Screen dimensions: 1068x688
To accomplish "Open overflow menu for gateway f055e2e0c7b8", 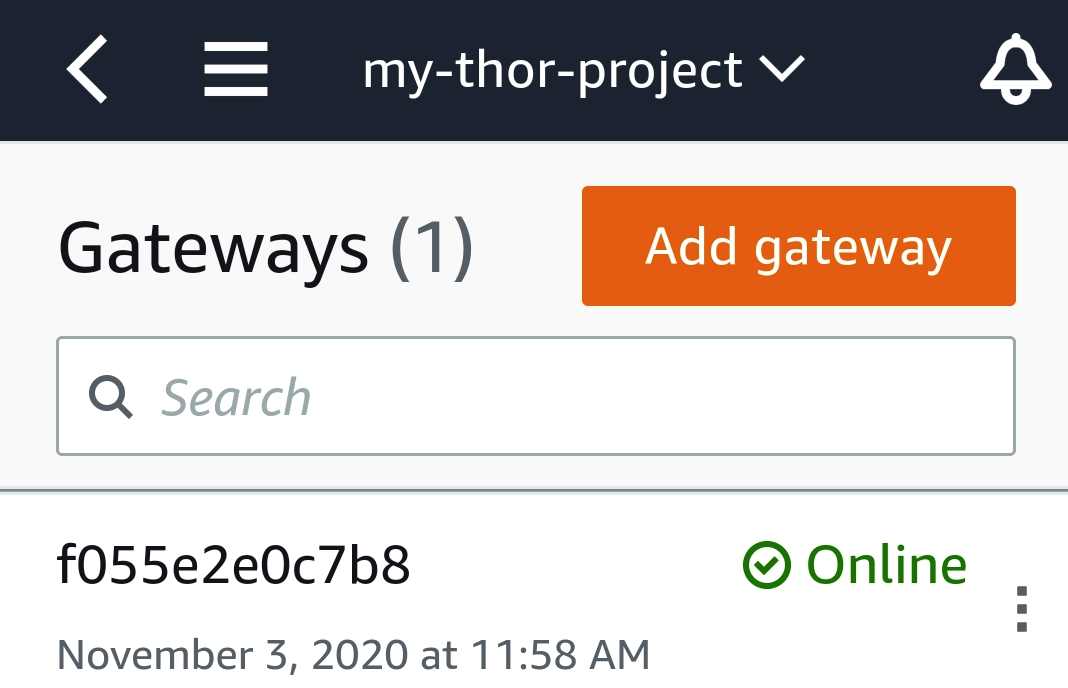I will 1021,609.
